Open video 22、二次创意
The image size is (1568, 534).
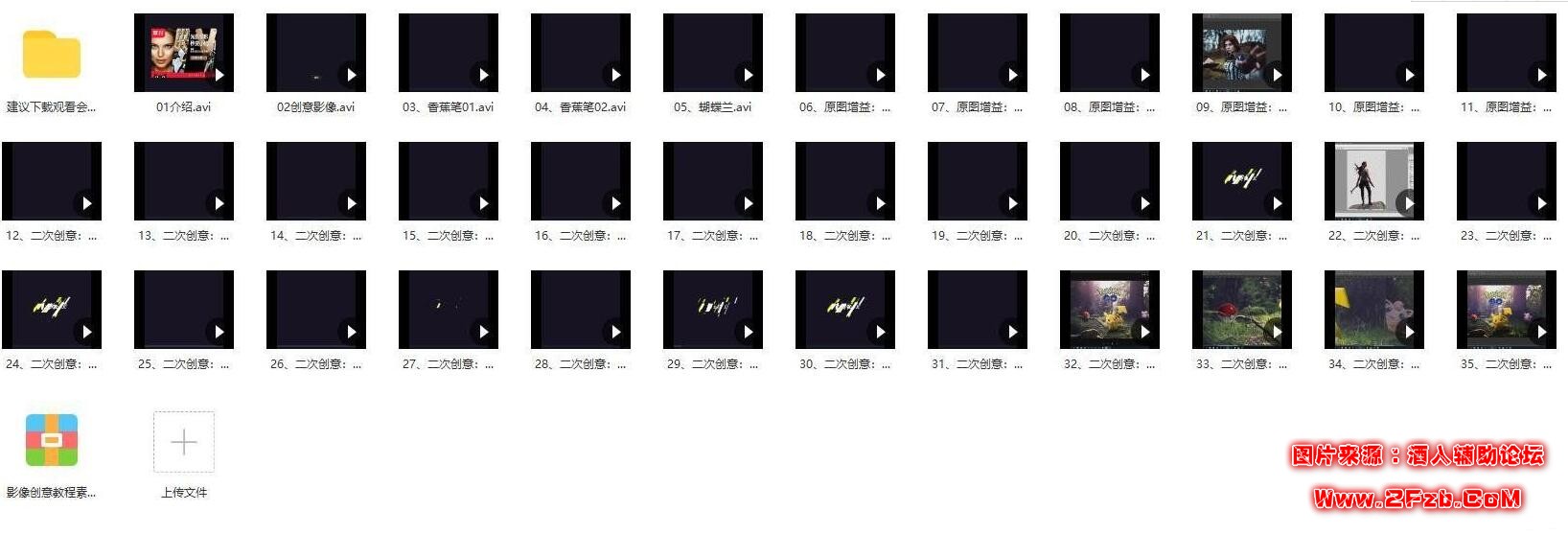[1373, 181]
